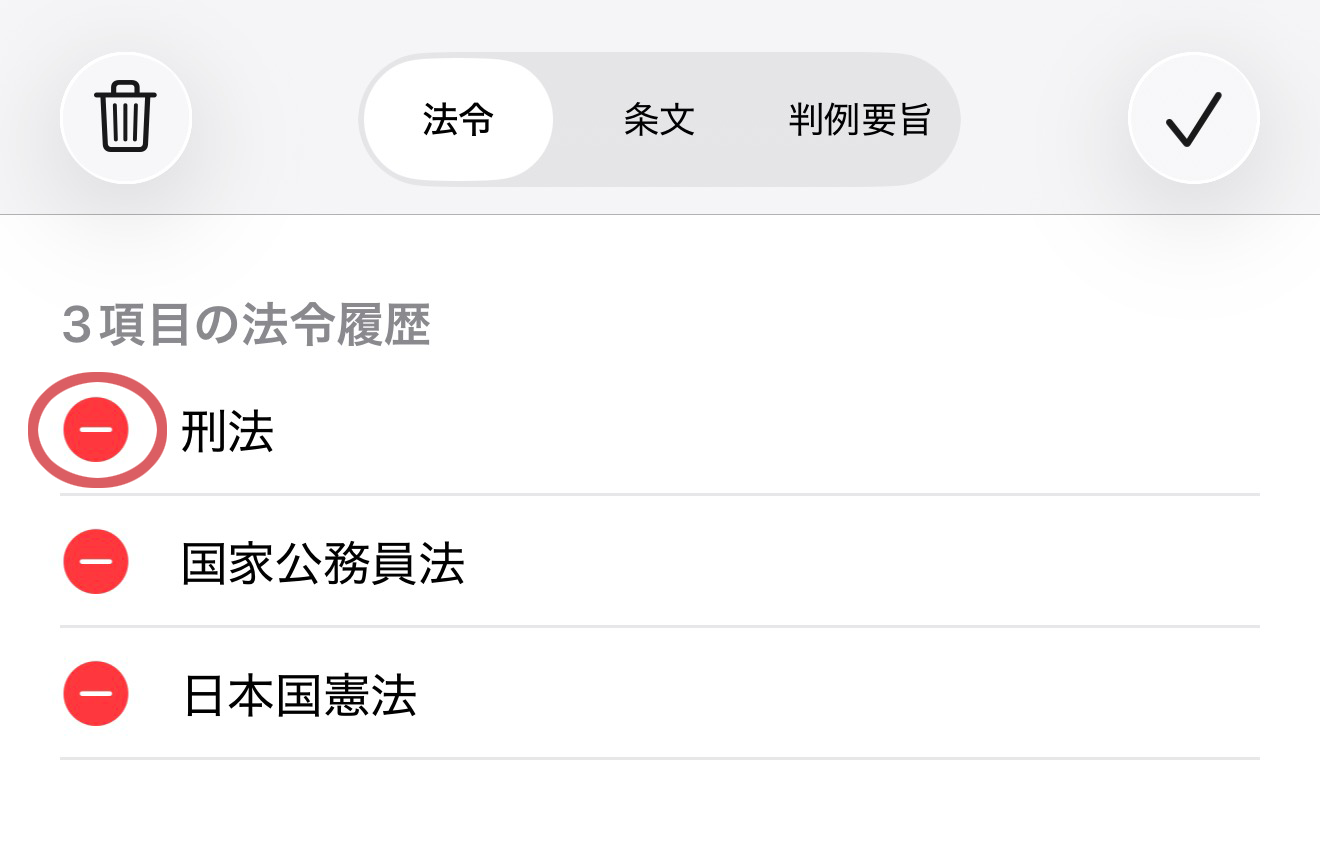Delete 国家公務員法 with its red minus icon
This screenshot has width=1320, height=841.
tap(96, 562)
